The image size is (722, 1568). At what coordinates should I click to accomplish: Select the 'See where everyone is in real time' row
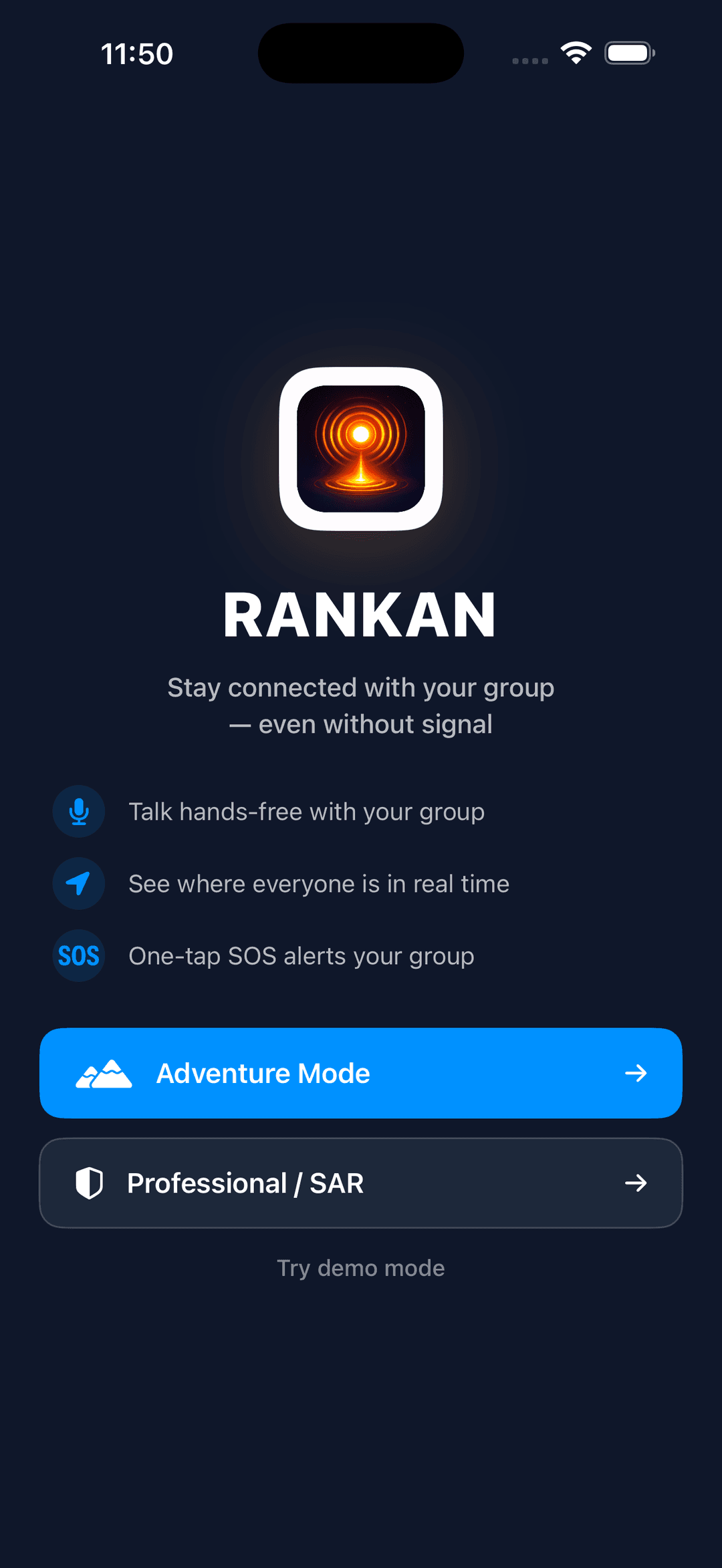(x=319, y=883)
